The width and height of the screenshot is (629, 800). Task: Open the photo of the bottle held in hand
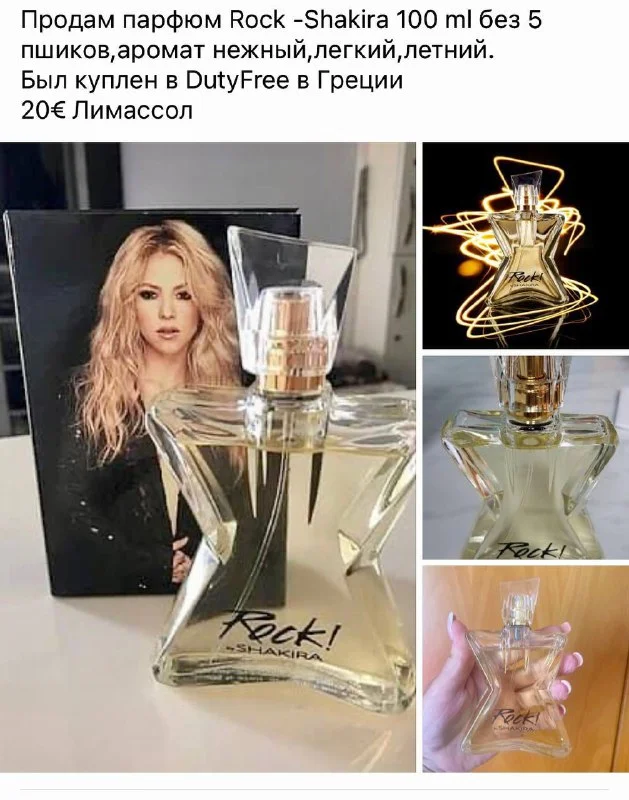[x=525, y=668]
